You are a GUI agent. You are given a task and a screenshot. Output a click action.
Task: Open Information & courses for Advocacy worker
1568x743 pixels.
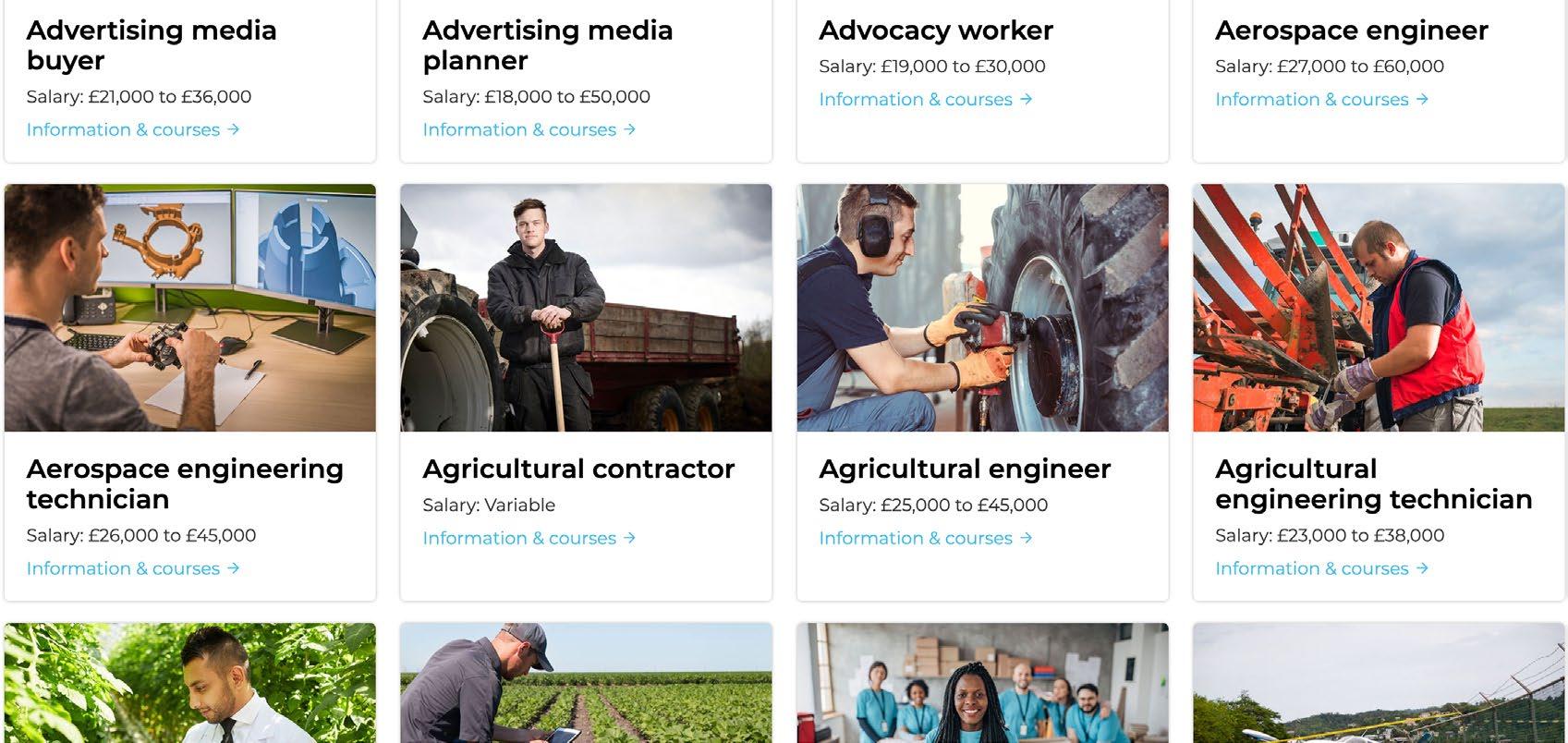tap(926, 99)
